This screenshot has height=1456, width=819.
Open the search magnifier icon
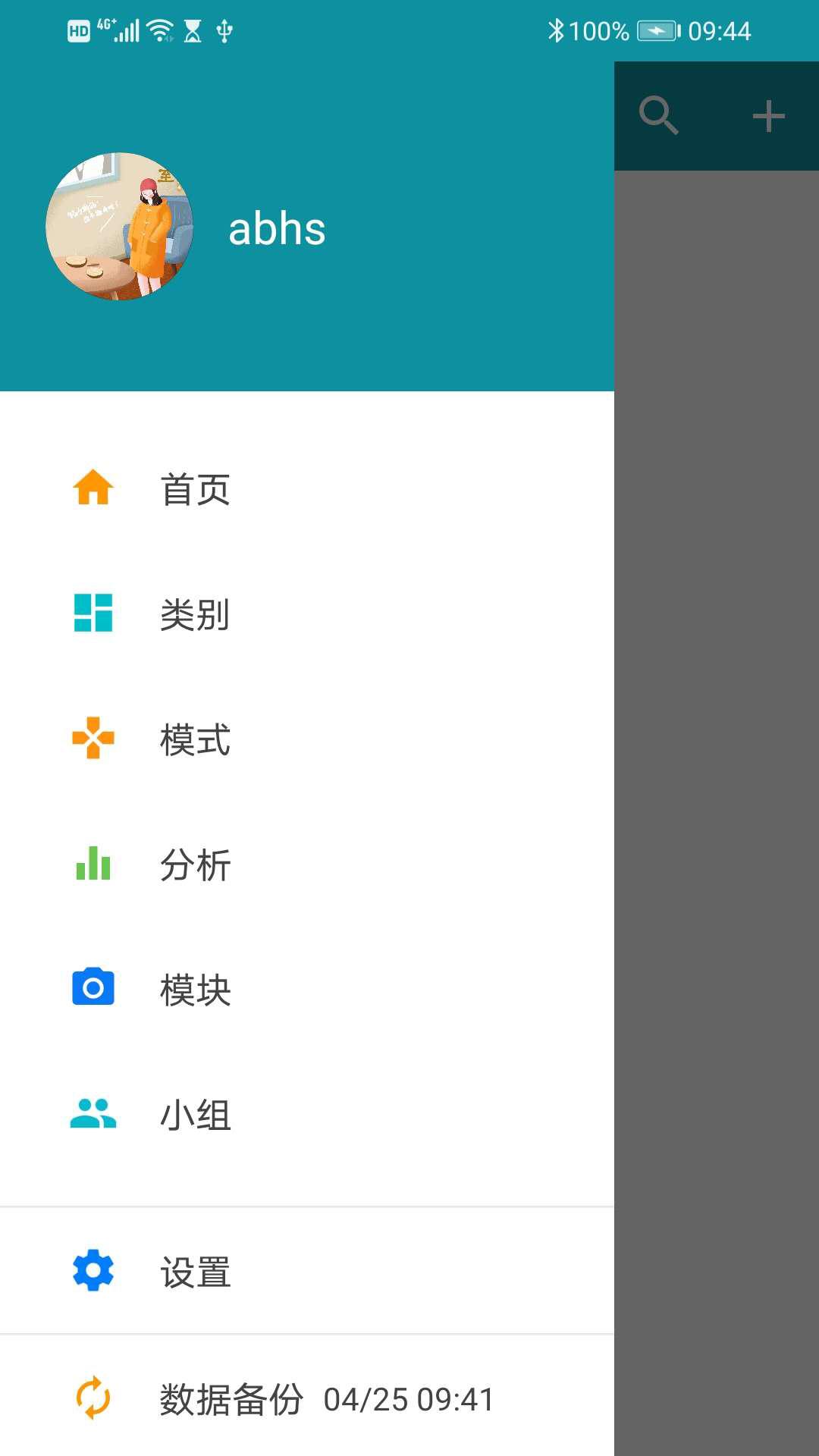click(658, 115)
